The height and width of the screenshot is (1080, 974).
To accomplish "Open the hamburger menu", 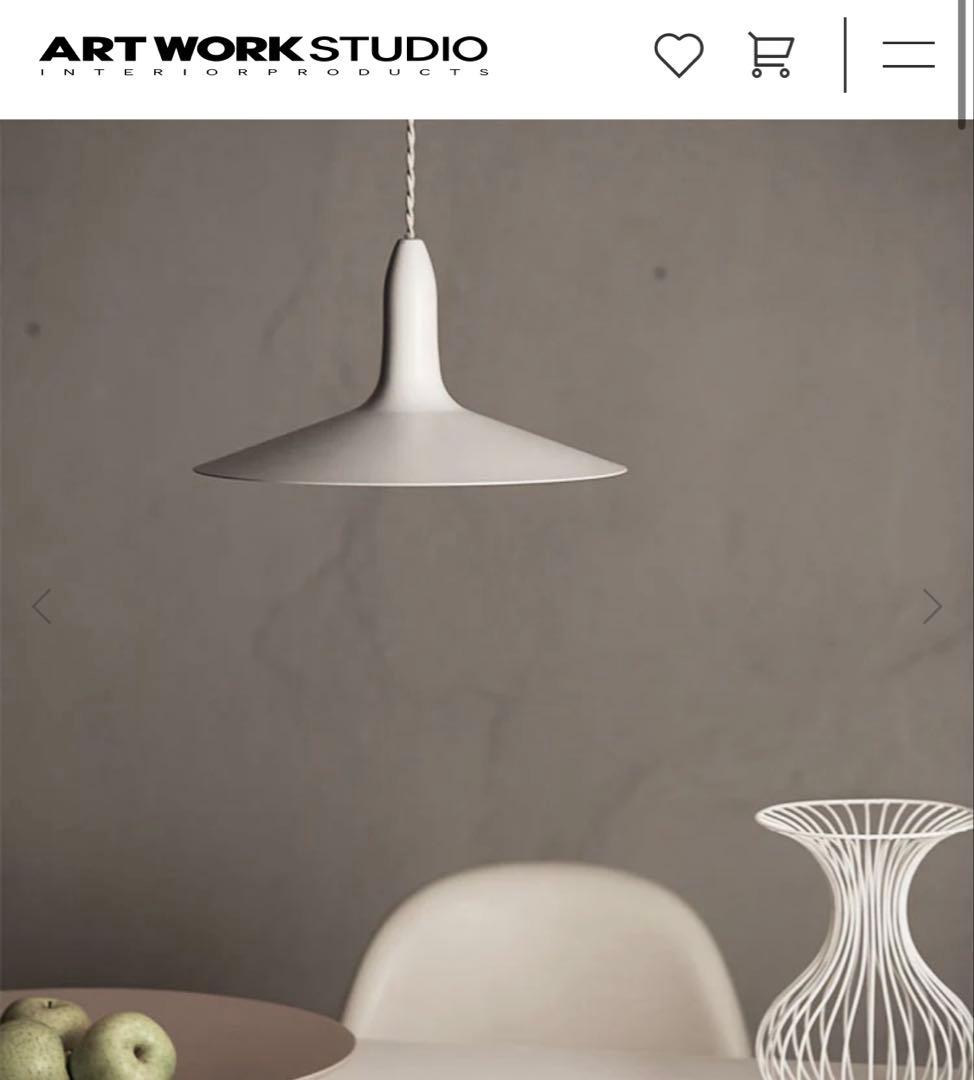I will pyautogui.click(x=908, y=55).
